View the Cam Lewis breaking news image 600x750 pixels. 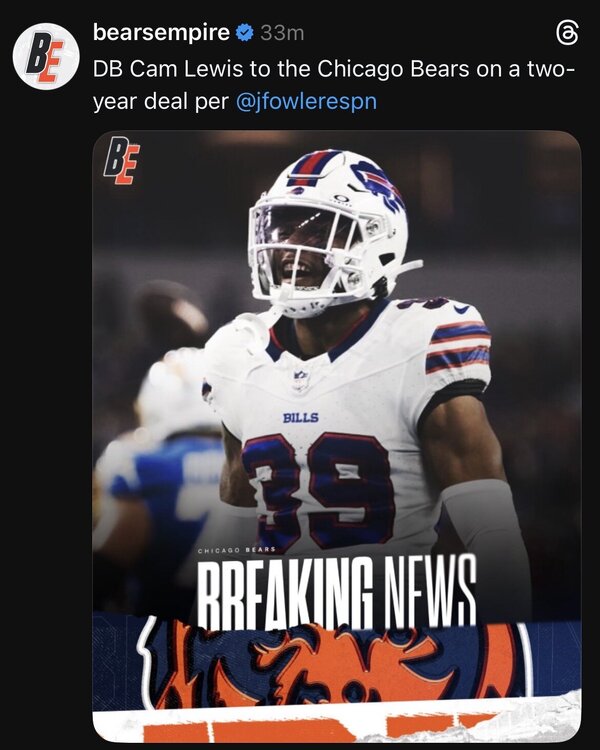pos(336,435)
